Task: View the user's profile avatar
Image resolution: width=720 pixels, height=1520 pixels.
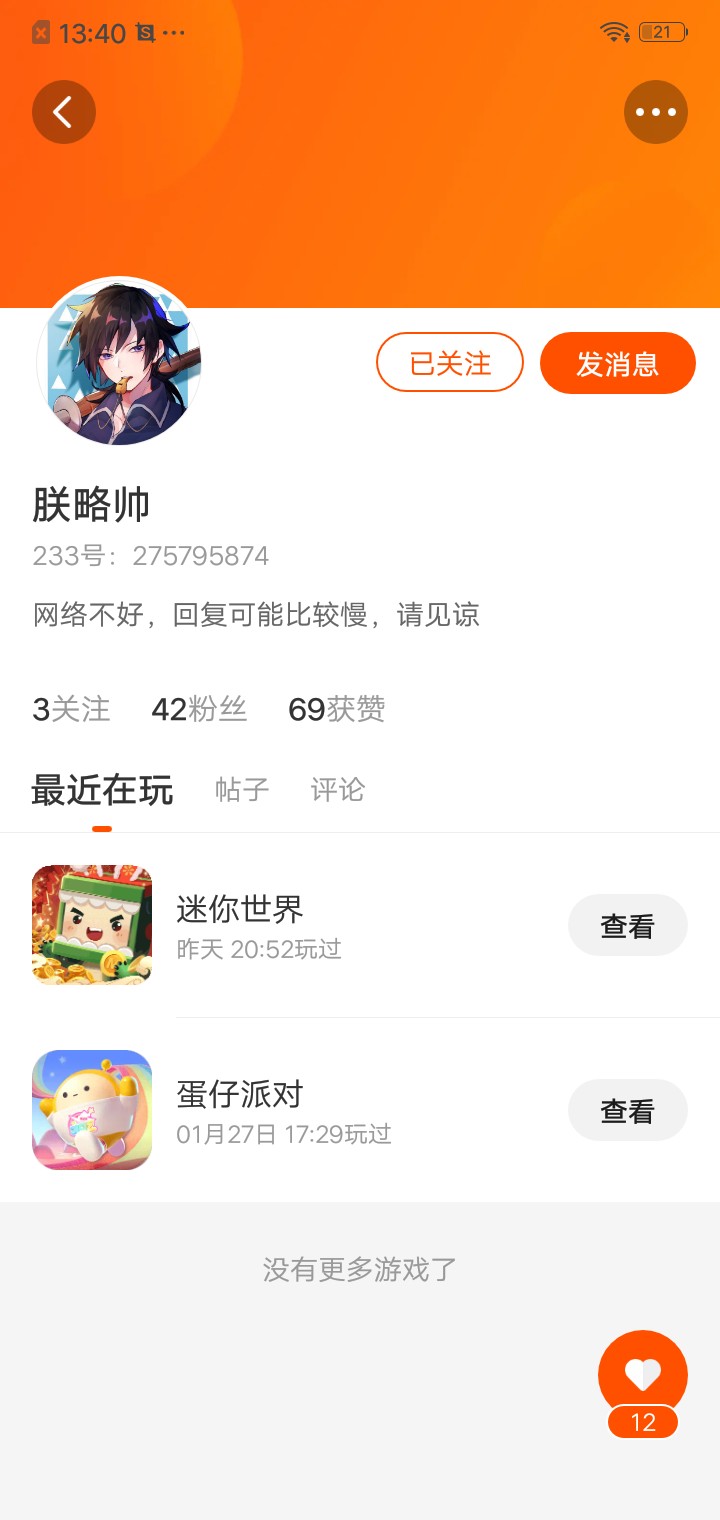Action: coord(119,362)
